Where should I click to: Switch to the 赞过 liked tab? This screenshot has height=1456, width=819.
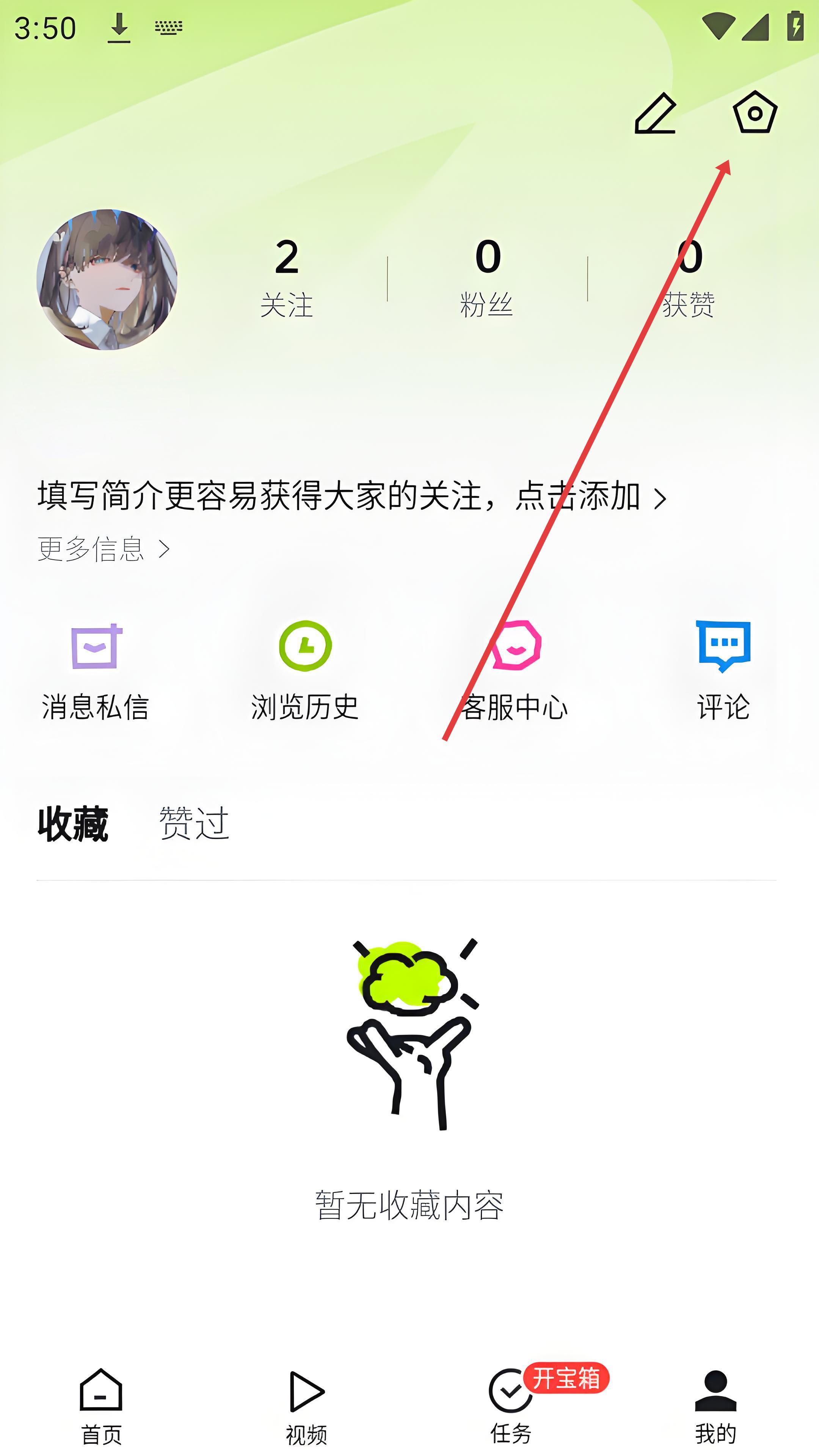point(194,824)
